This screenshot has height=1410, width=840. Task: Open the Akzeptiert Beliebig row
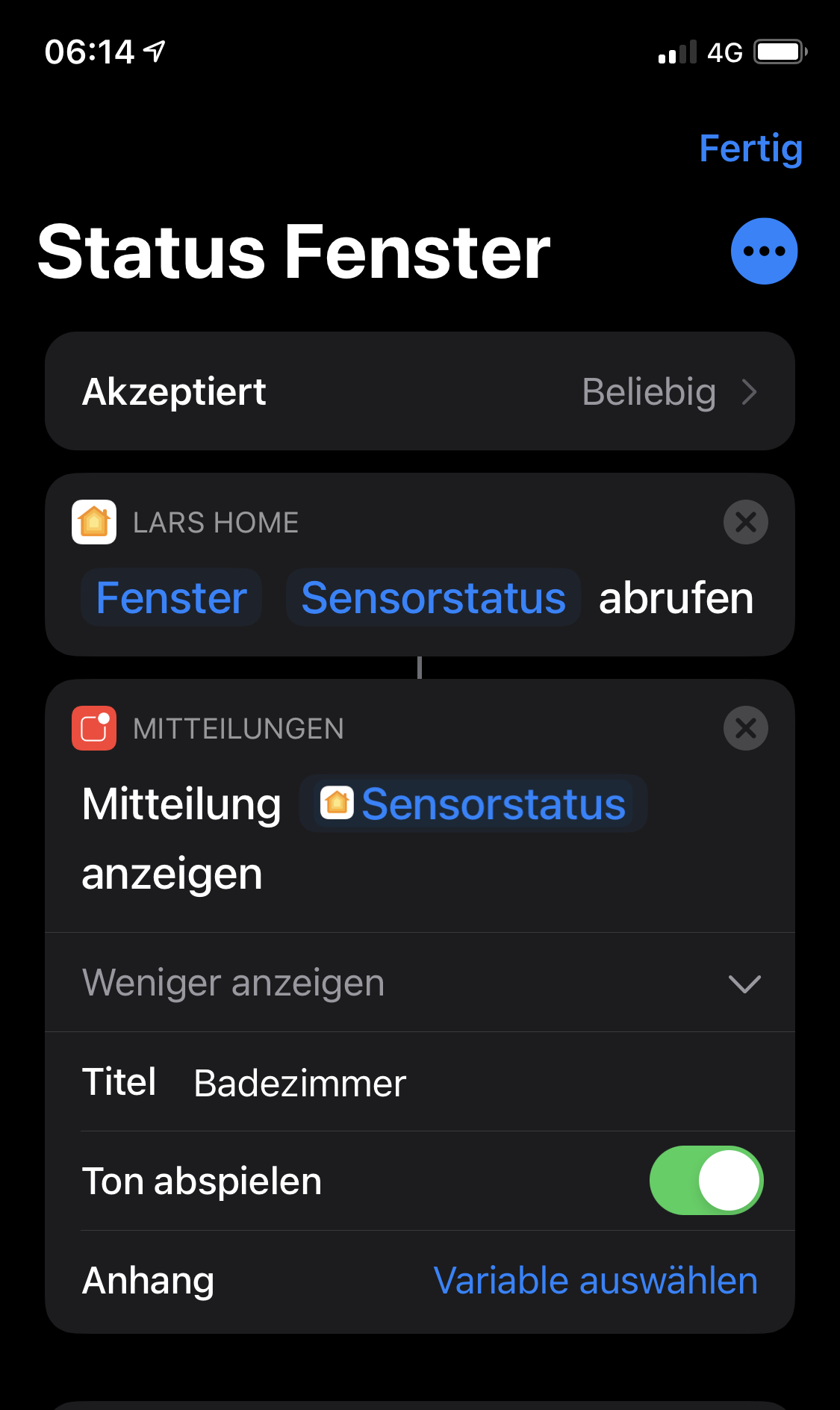pos(420,391)
